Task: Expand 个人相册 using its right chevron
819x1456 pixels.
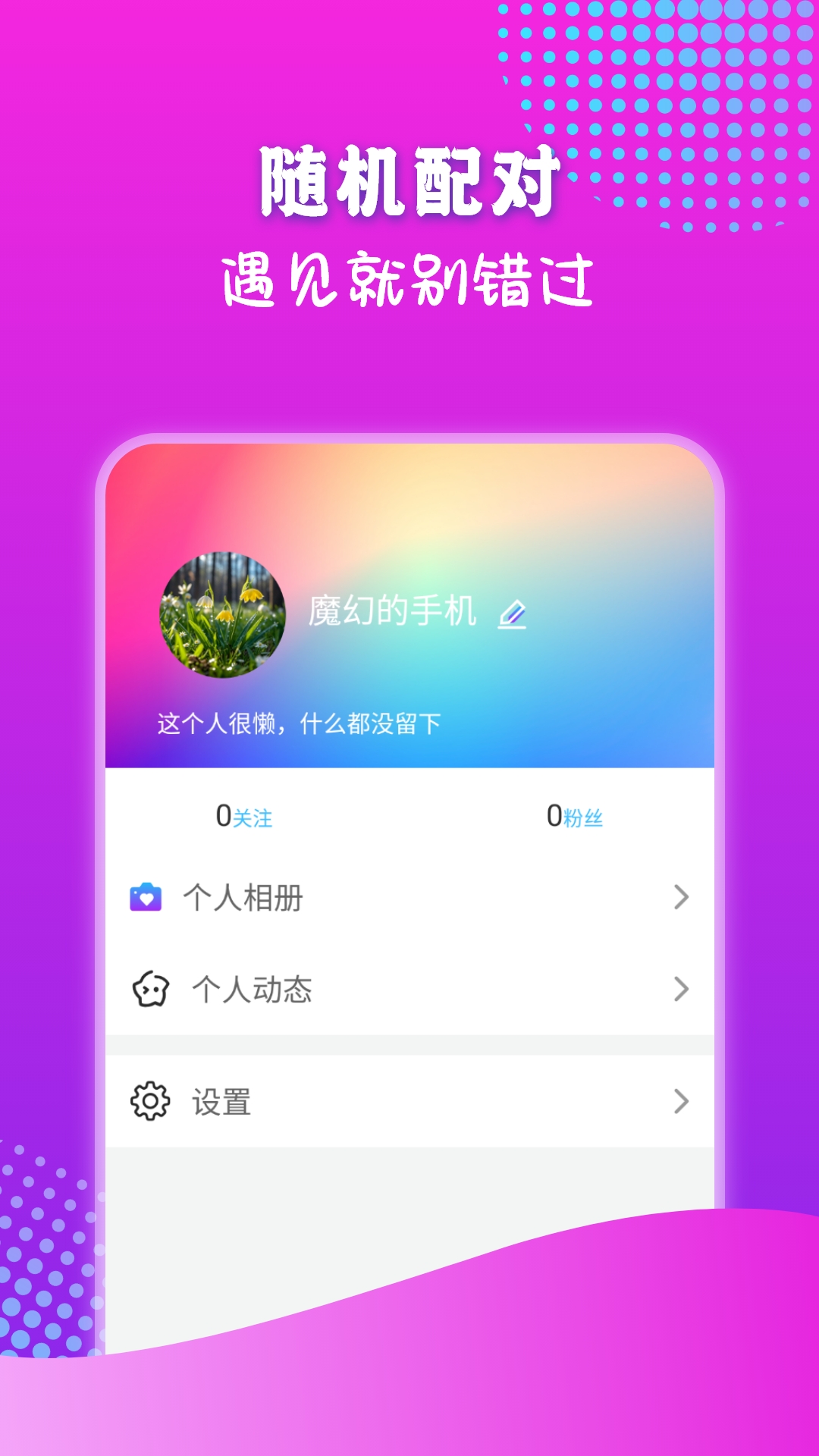Action: [x=679, y=897]
